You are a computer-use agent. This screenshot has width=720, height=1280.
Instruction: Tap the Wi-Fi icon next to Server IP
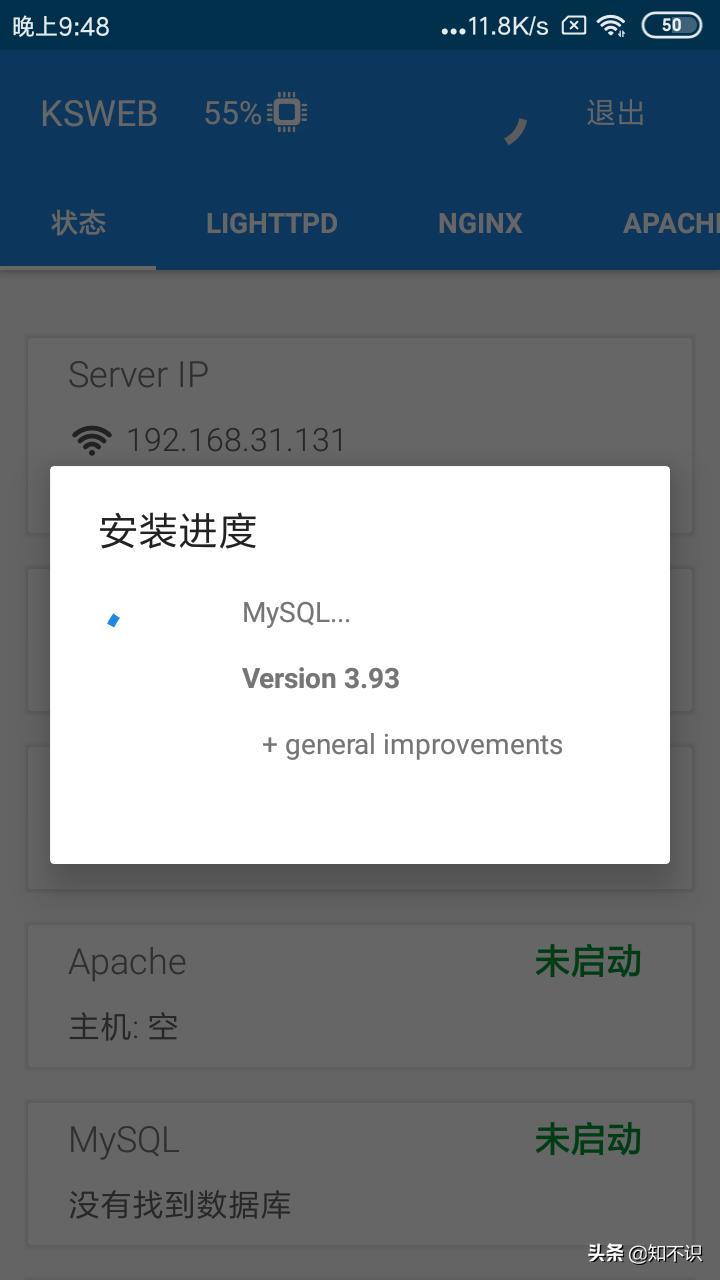click(91, 438)
